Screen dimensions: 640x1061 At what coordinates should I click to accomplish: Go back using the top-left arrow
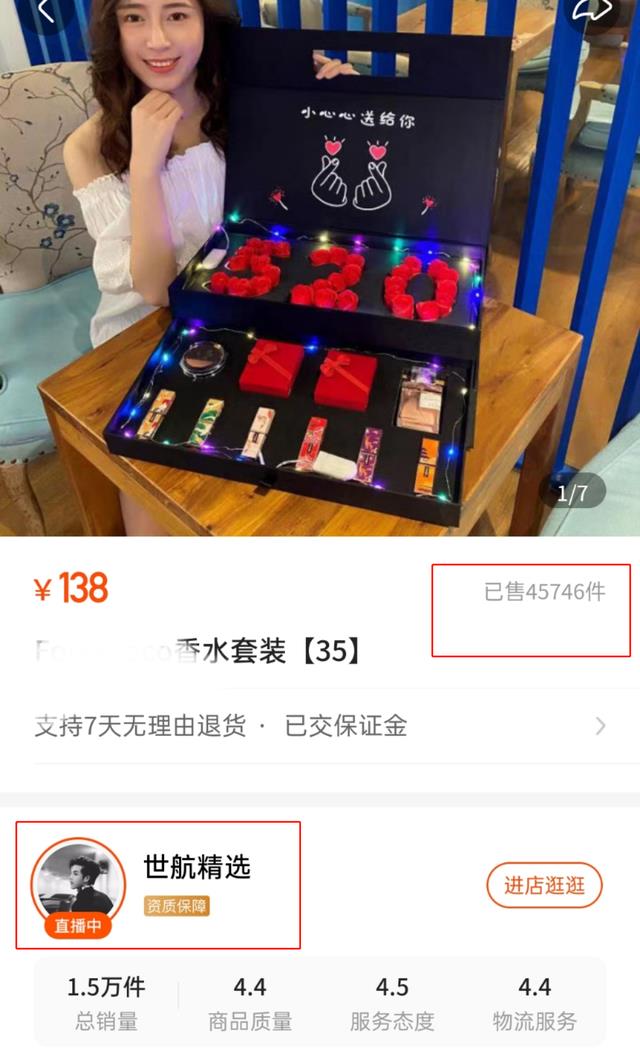45,10
